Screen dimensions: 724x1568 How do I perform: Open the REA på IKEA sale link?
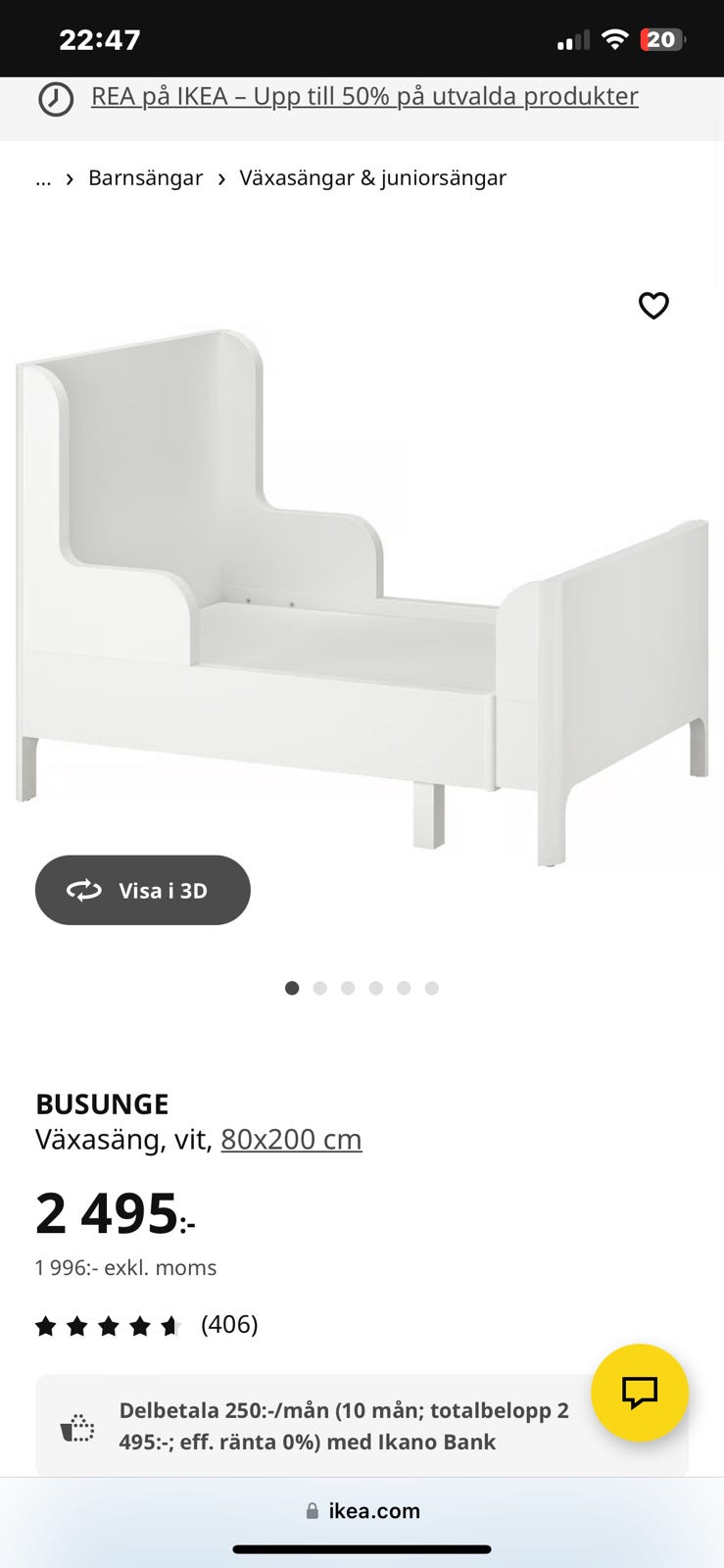point(364,96)
